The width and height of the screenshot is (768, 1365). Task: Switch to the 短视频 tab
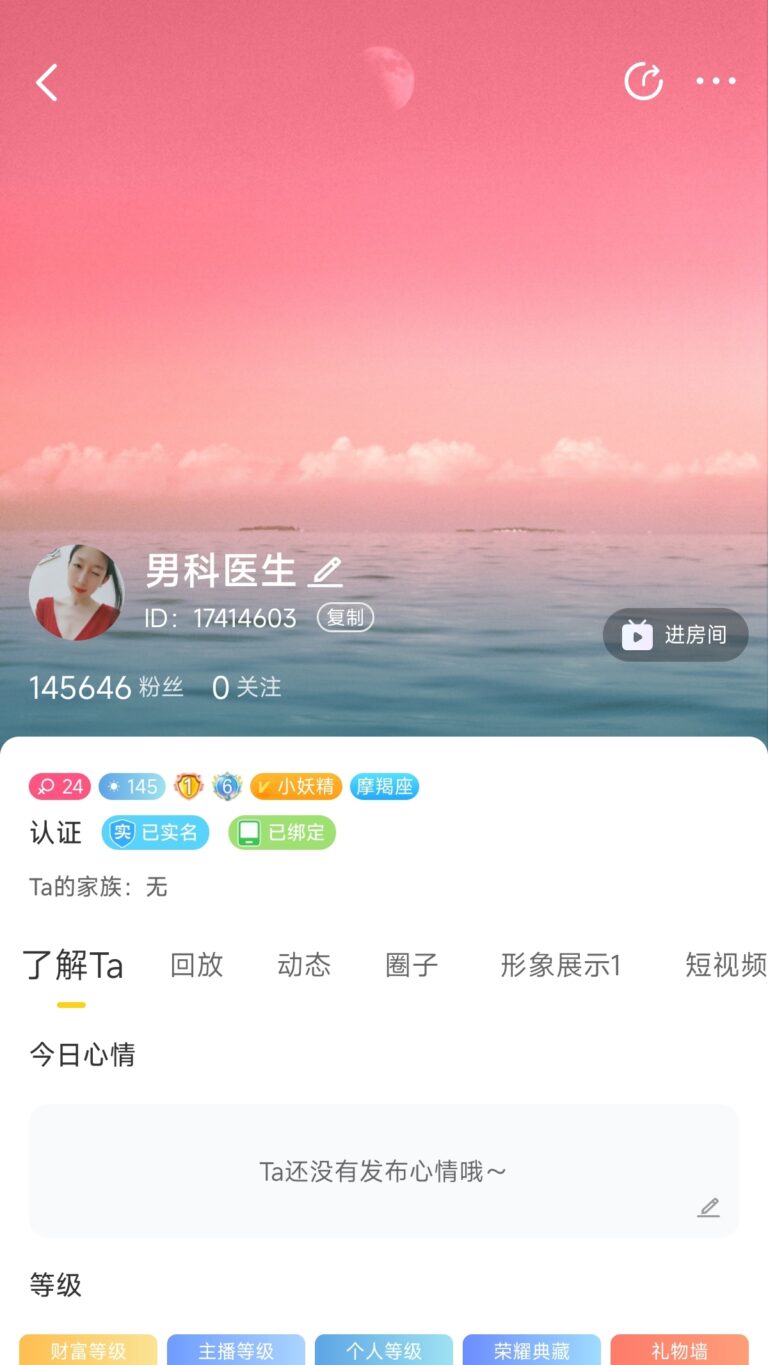726,965
